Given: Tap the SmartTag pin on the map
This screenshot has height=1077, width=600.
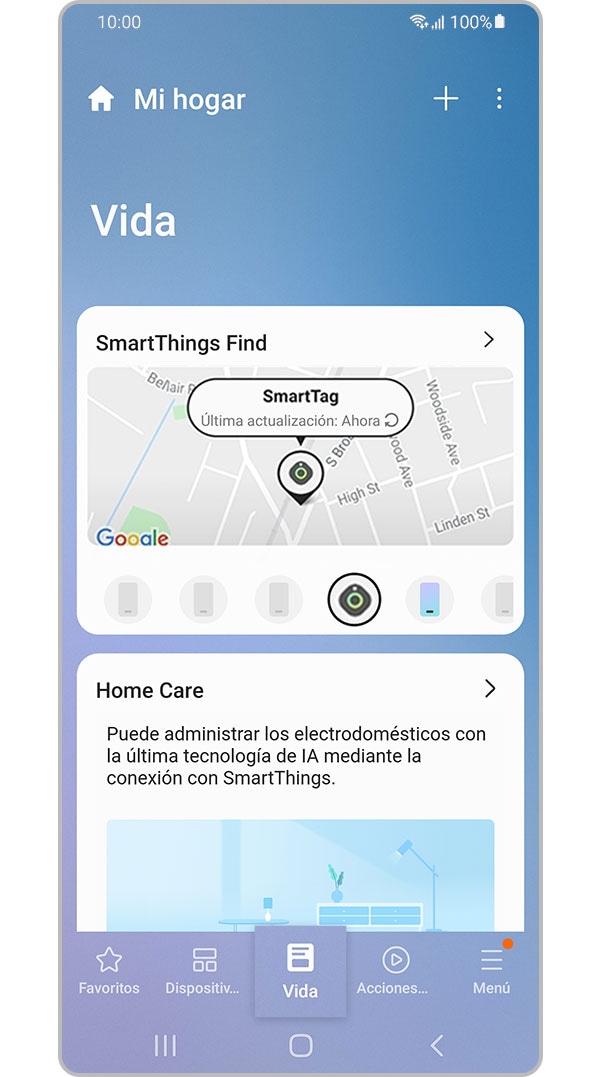Looking at the screenshot, I should point(299,475).
